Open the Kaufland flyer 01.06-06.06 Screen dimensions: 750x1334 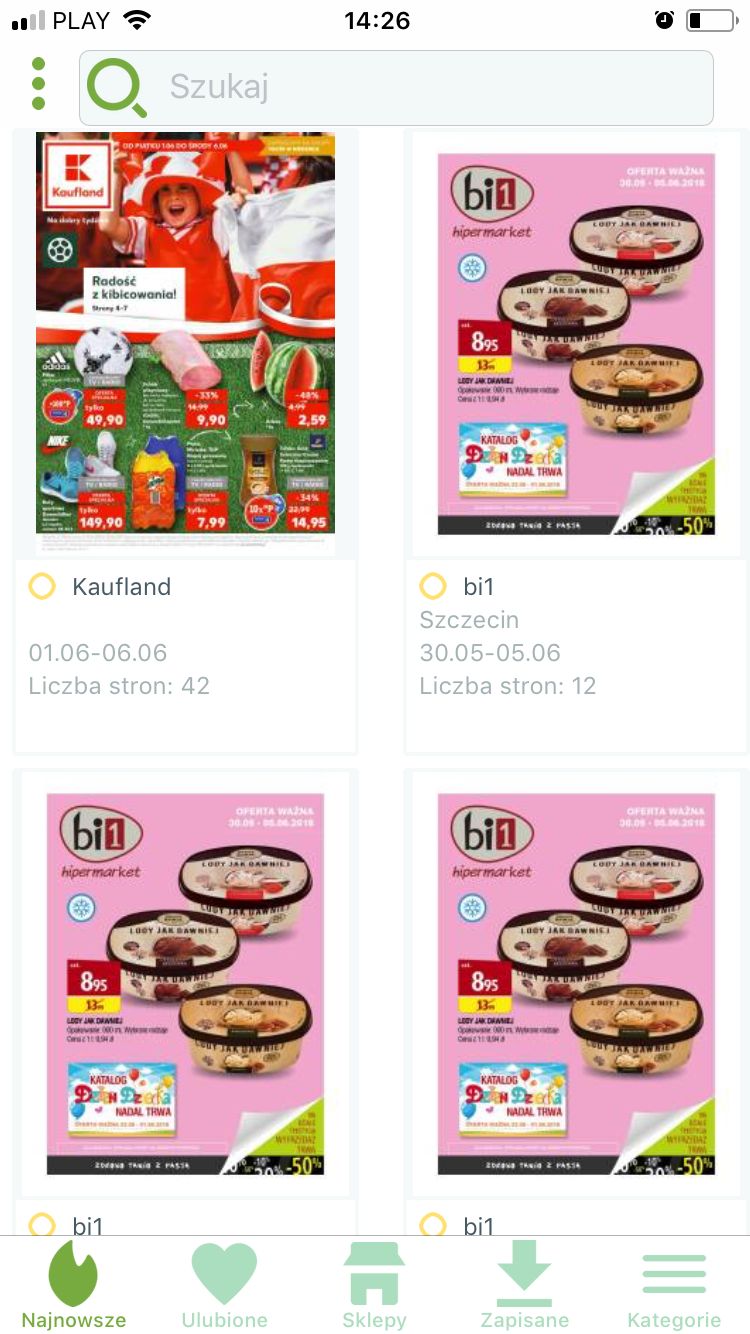[185, 345]
